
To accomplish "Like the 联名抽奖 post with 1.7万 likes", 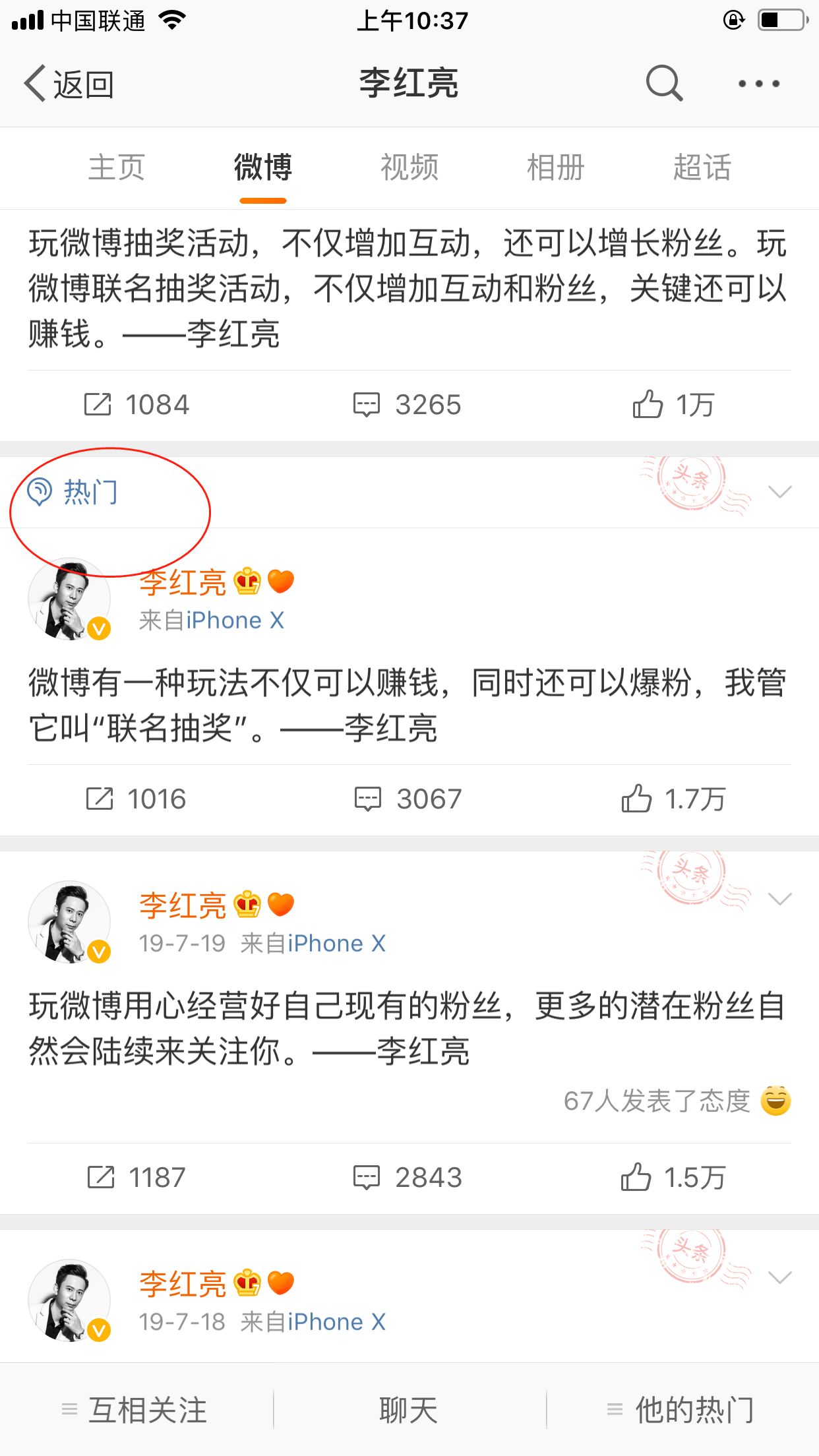I will (673, 799).
